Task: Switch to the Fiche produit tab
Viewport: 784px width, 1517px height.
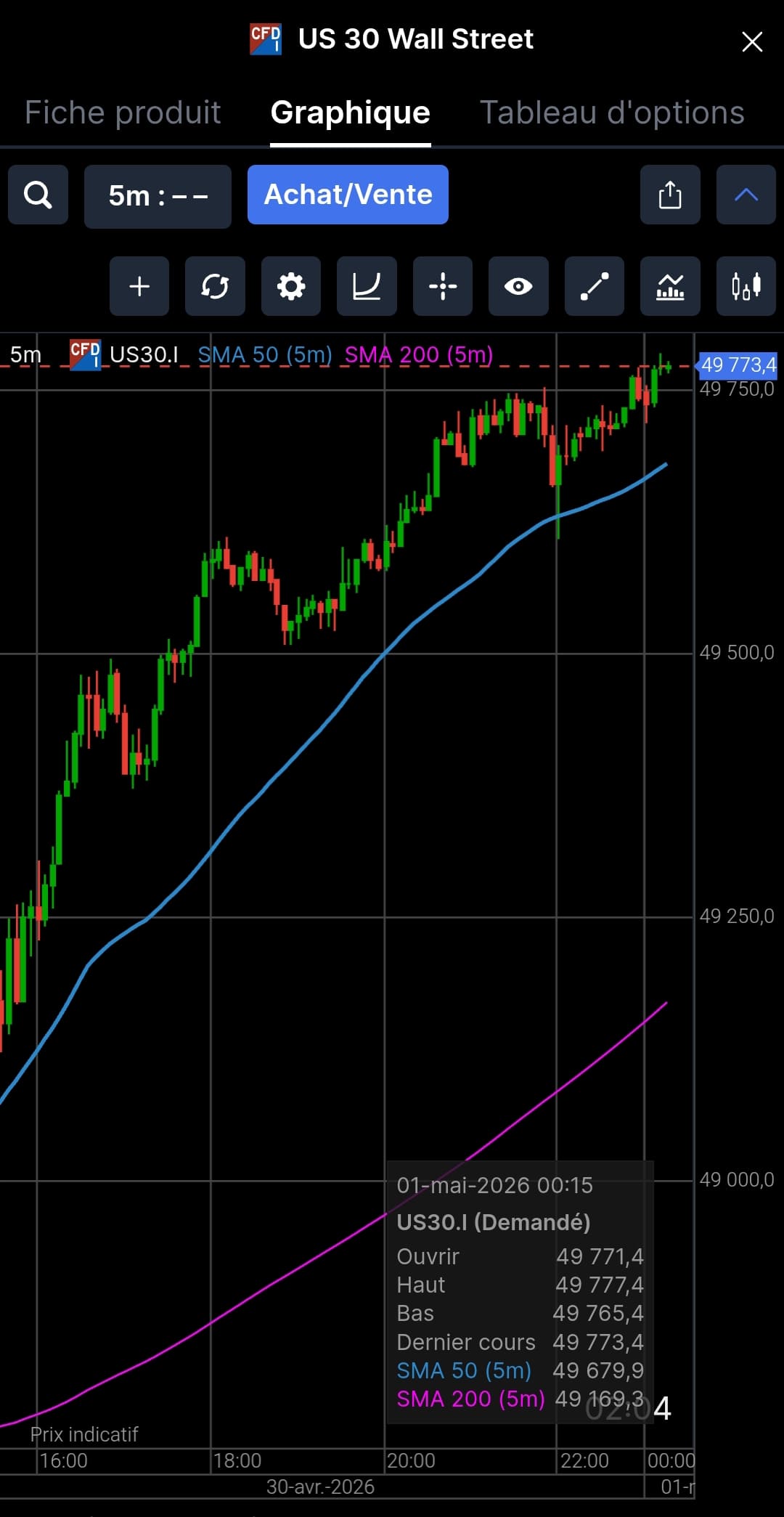Action: coord(123,113)
